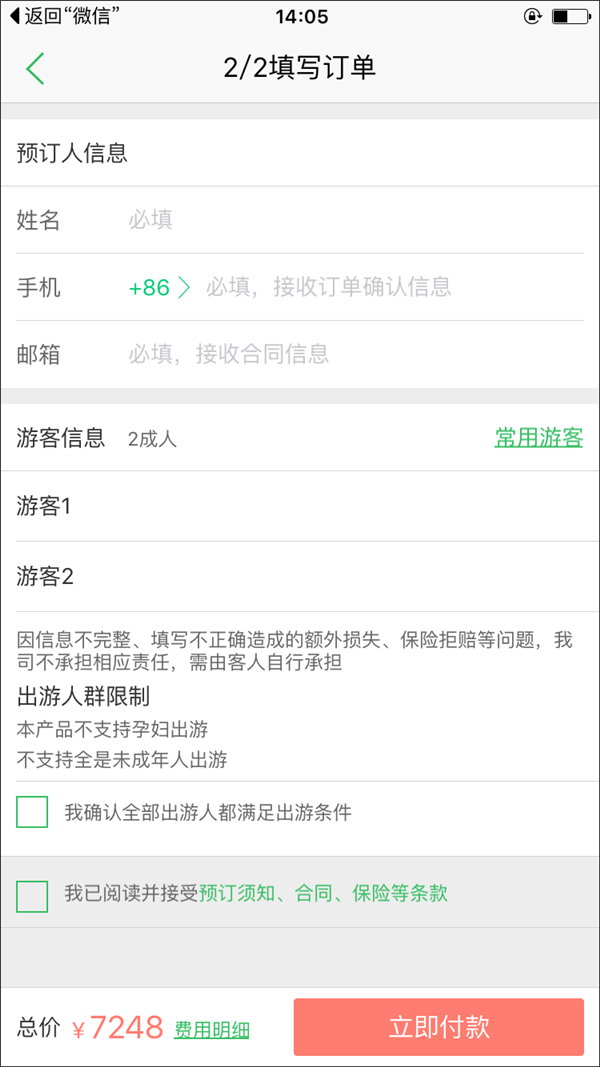Screen dimensions: 600x1067
Task: Tap 立即付款 to pay now
Action: (x=438, y=1027)
